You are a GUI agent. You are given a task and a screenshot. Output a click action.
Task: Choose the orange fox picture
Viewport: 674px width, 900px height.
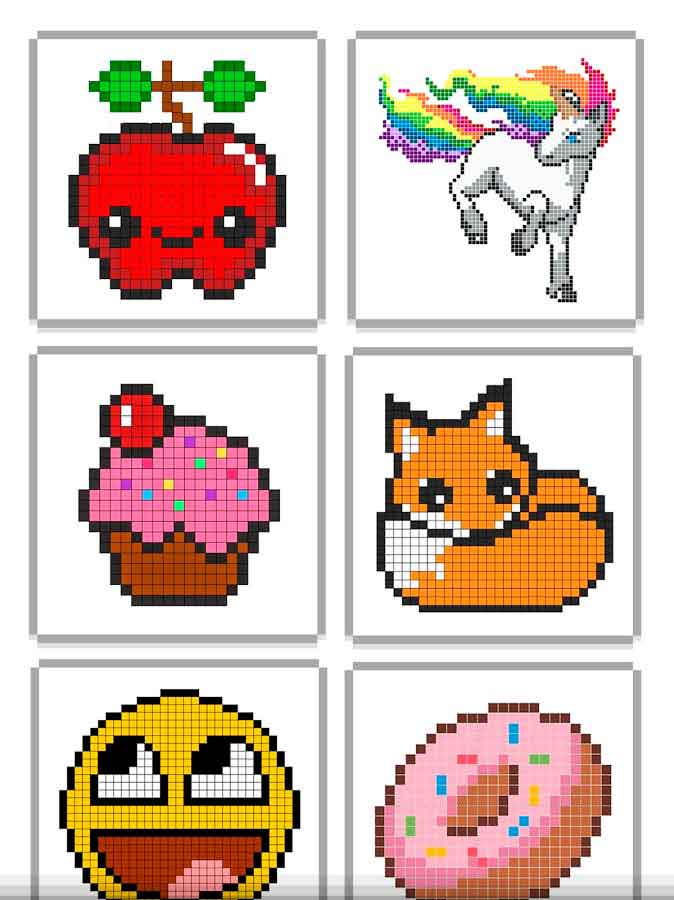click(495, 495)
